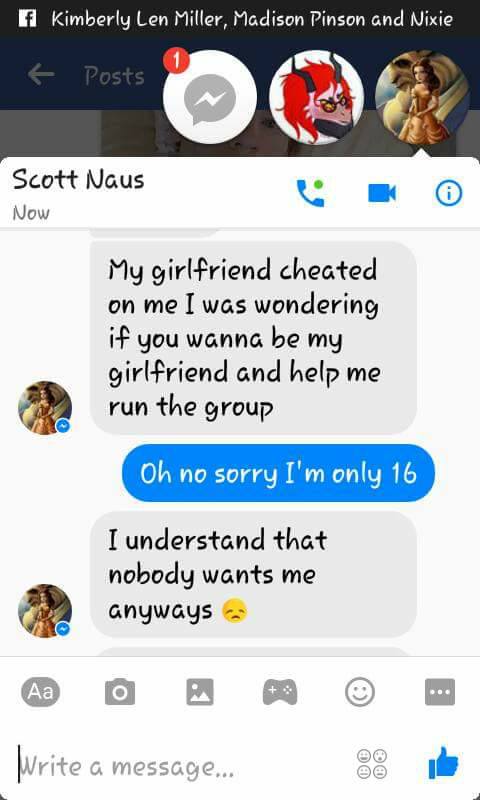Viewport: 480px width, 800px height.
Task: Send a thumbs-up like
Action: (443, 763)
